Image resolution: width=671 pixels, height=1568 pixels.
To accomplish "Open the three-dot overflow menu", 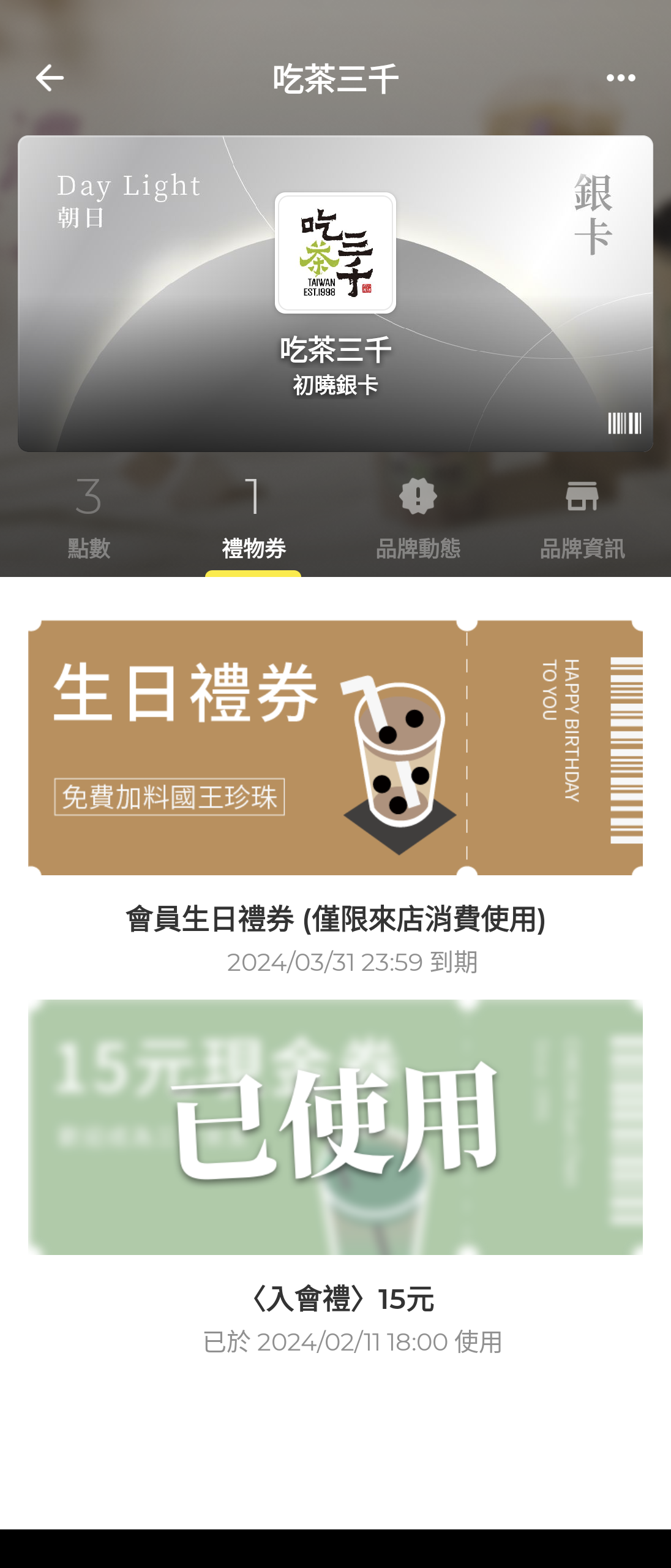I will coord(620,78).
